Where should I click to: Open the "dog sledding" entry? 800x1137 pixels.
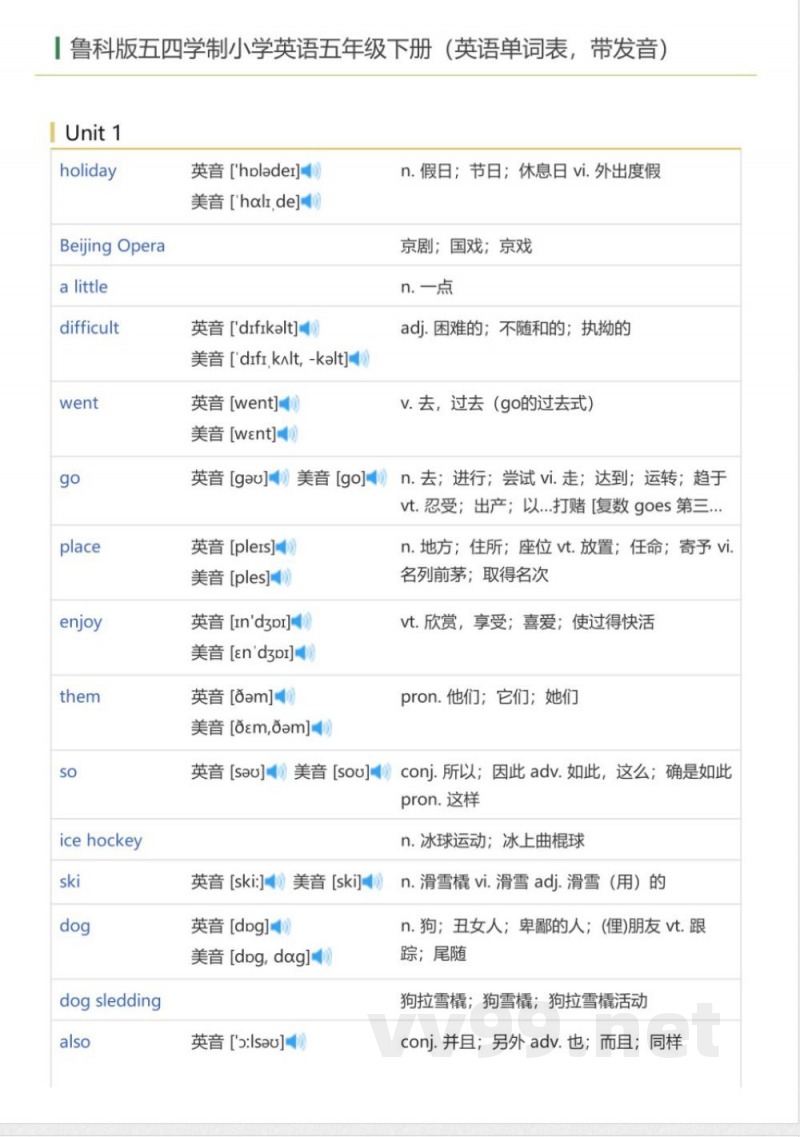(111, 1000)
